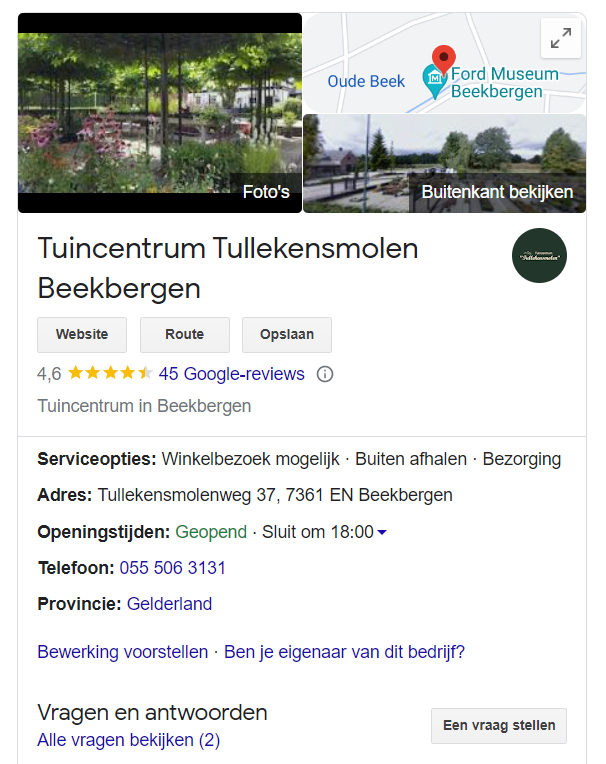Call phone number 055 506 3131
The width and height of the screenshot is (606, 764).
(x=172, y=568)
